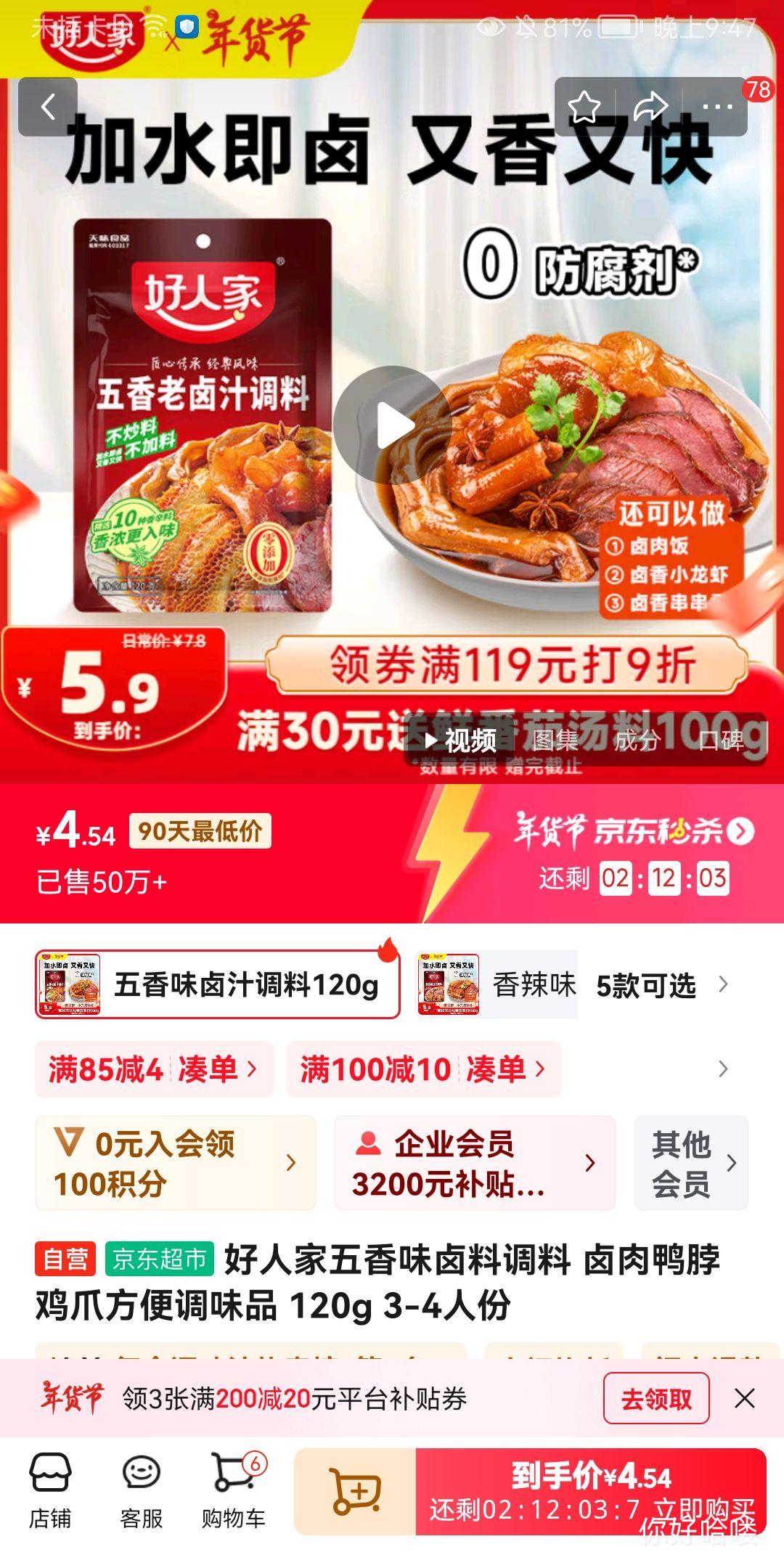Claim coupons with the 去领取 button

coord(656,1397)
